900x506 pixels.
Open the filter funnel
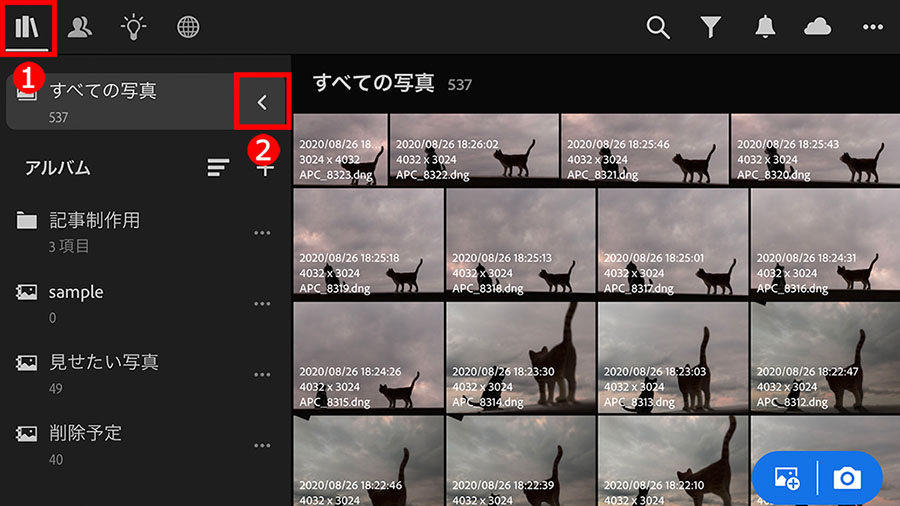(711, 28)
